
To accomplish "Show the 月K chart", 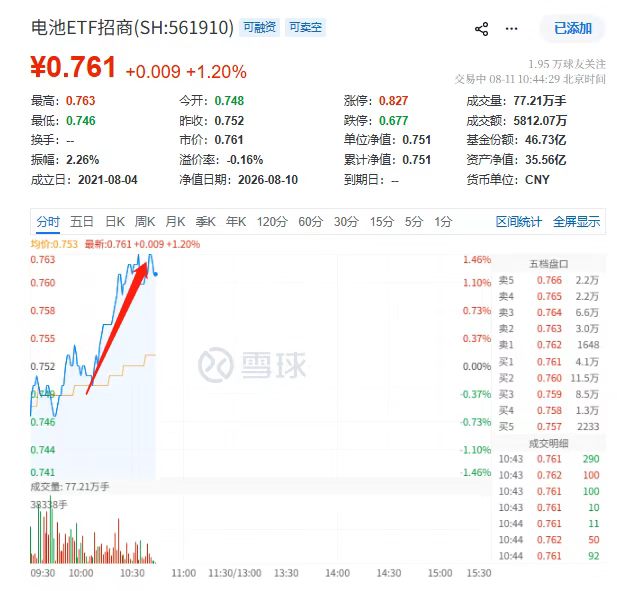I will tap(175, 222).
